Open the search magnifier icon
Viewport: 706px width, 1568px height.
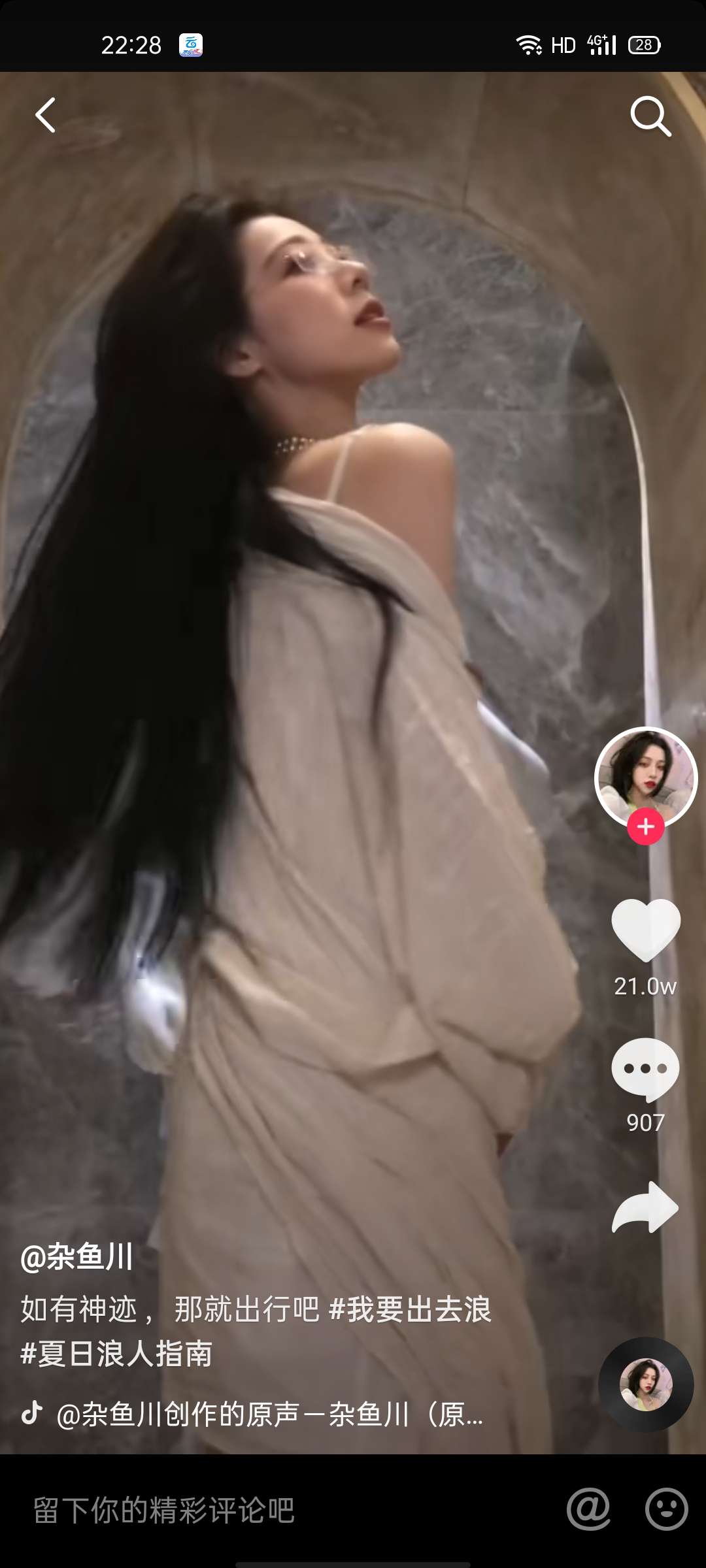[x=650, y=116]
